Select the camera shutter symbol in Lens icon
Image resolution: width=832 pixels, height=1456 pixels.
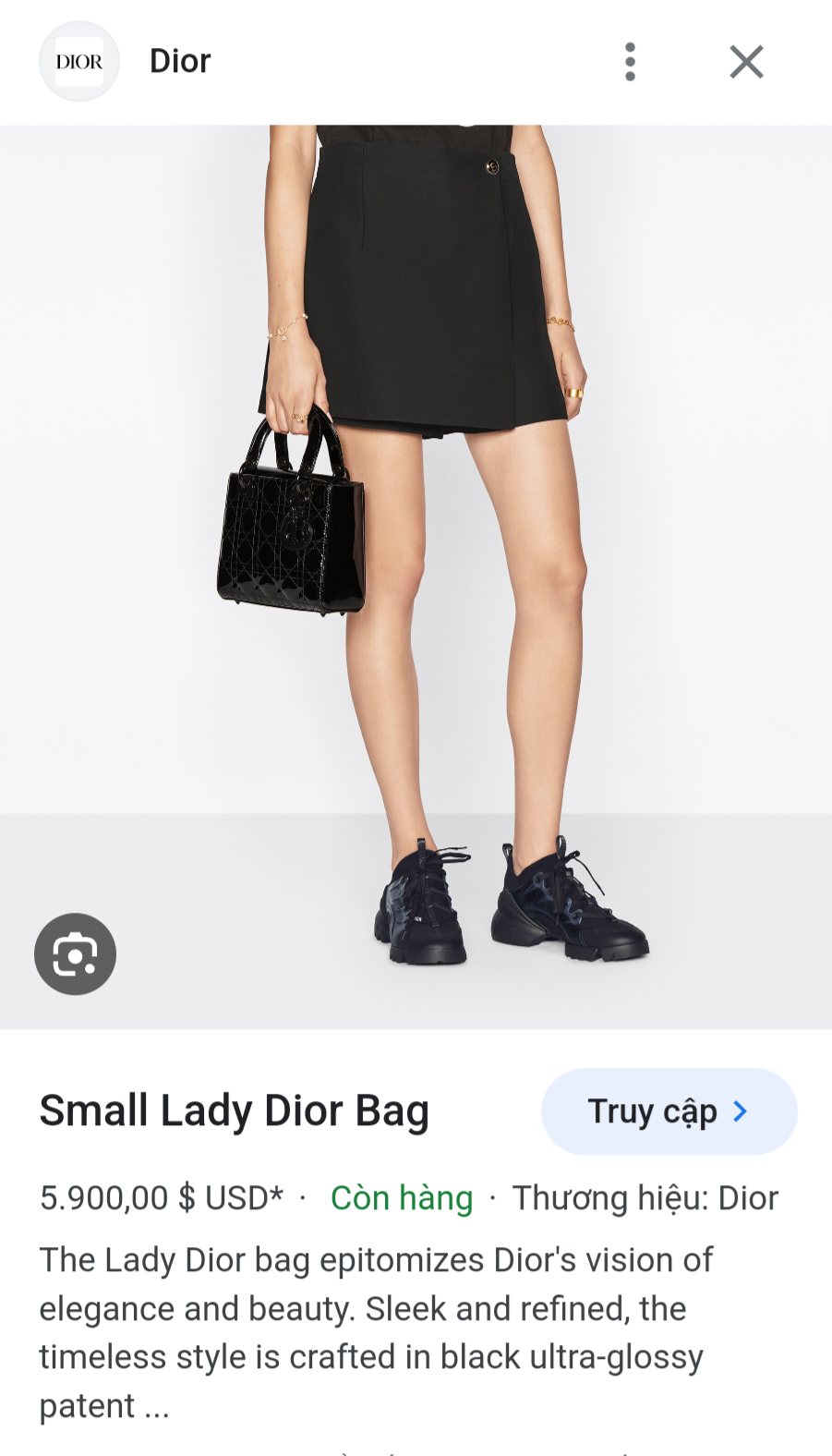(x=75, y=953)
